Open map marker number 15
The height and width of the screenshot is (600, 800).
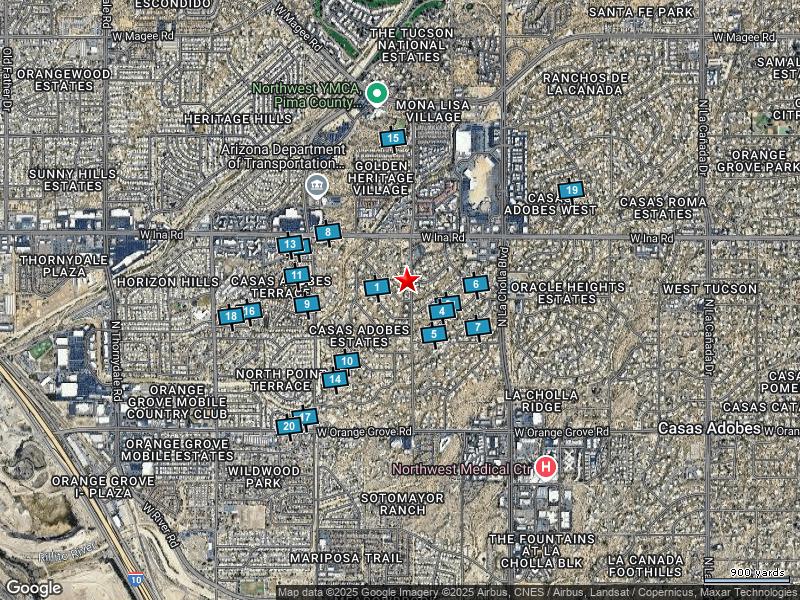click(393, 138)
